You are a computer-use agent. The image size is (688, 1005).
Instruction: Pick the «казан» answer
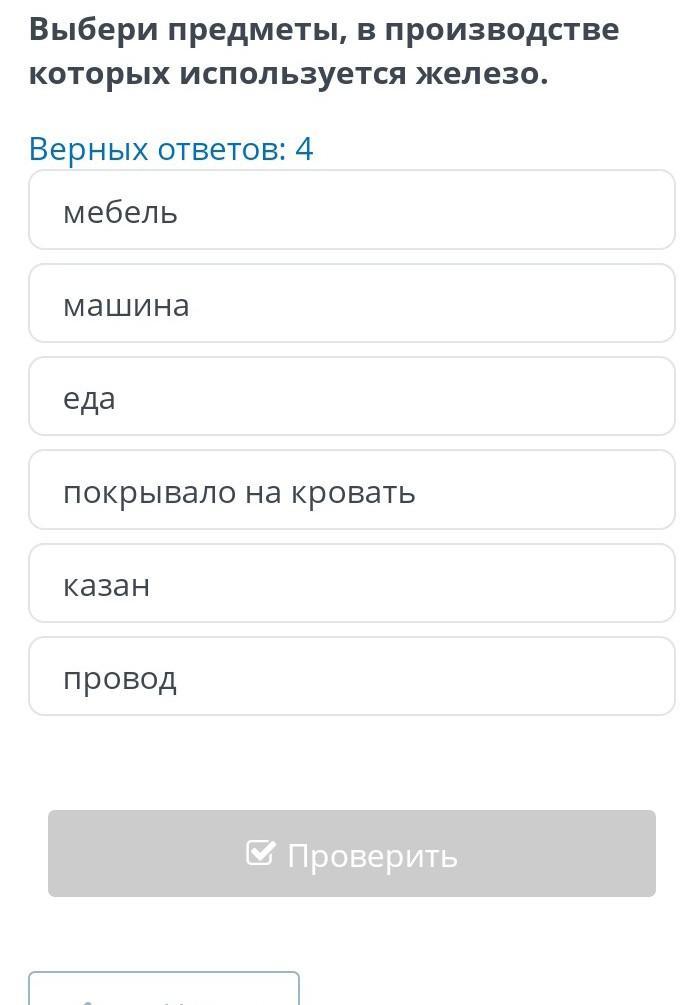[351, 584]
